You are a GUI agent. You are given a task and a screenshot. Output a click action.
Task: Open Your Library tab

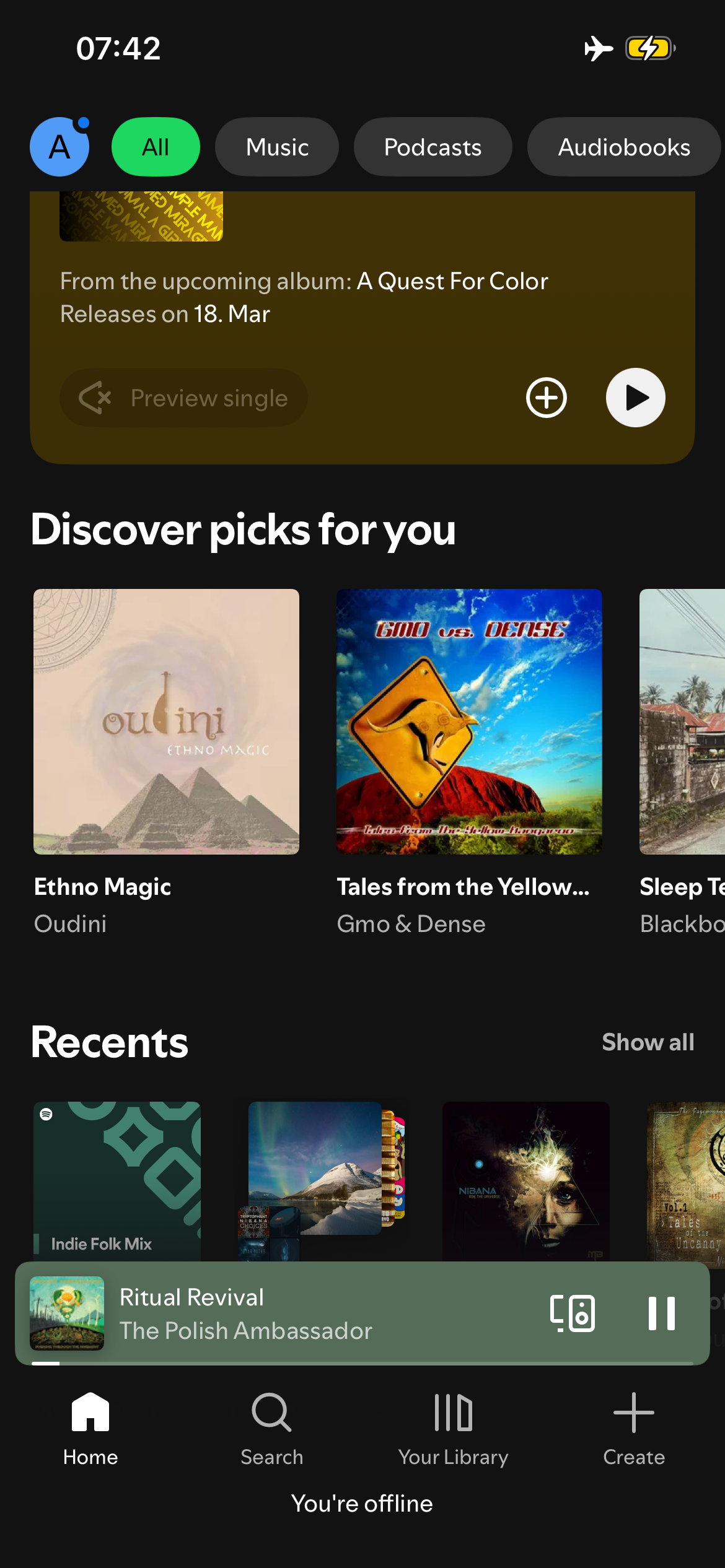(x=453, y=1429)
